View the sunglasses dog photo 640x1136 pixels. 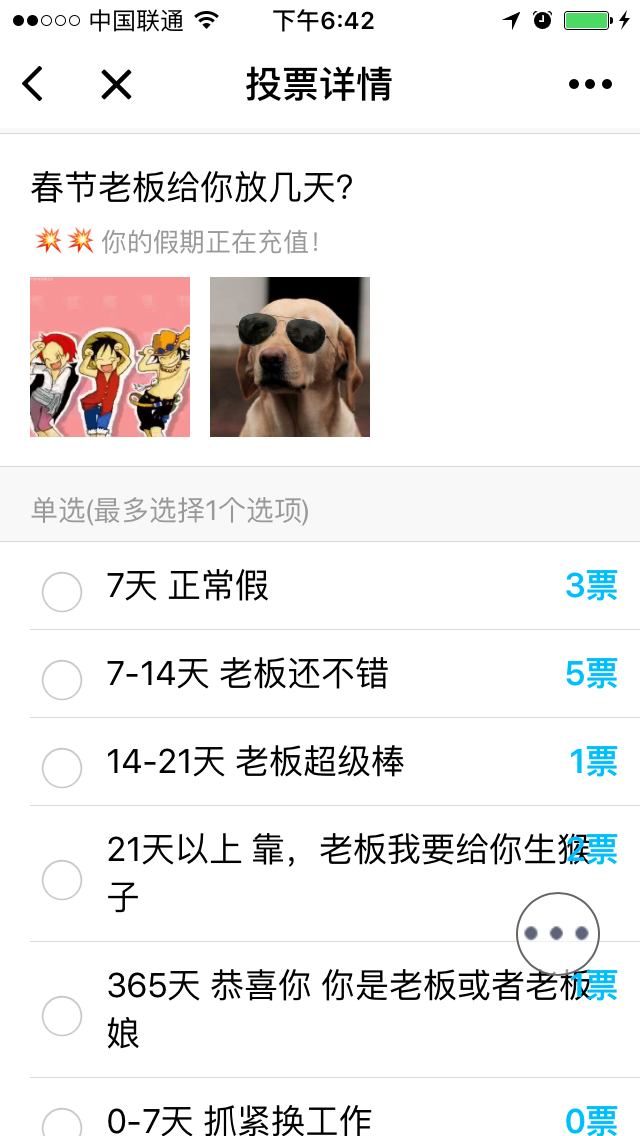(x=290, y=357)
